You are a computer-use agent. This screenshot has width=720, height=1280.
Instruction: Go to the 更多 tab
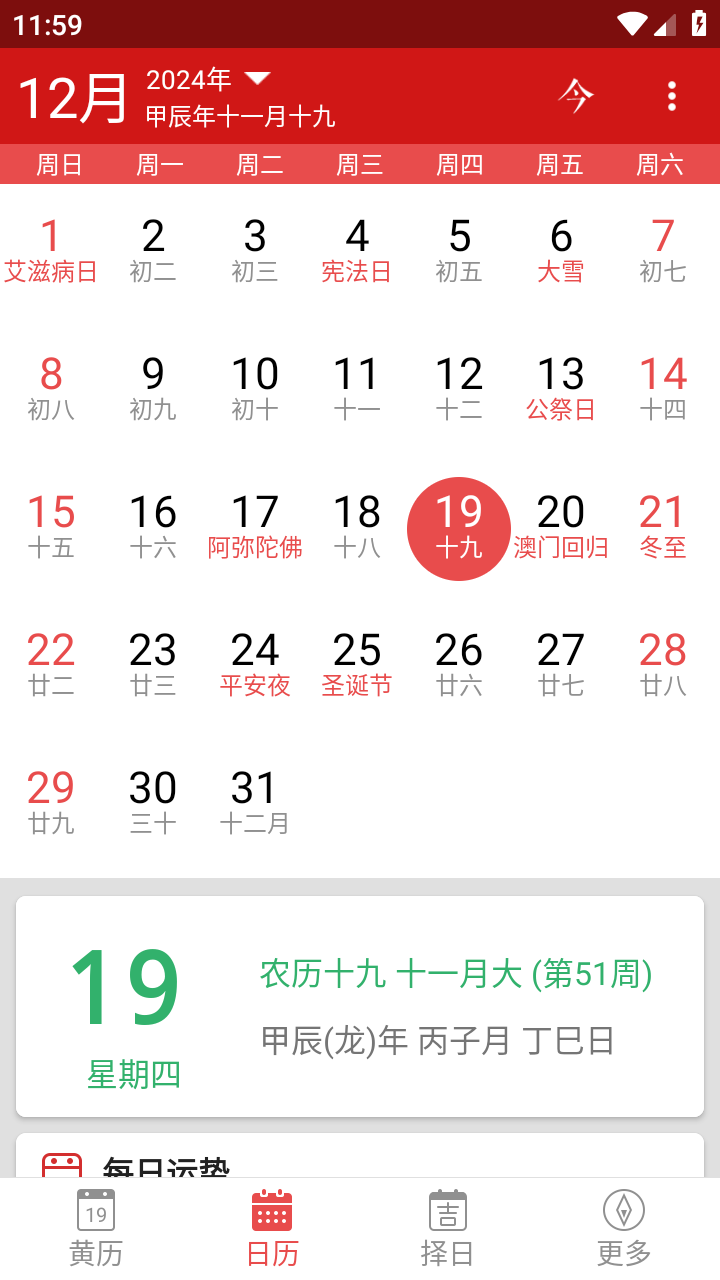click(x=624, y=1228)
